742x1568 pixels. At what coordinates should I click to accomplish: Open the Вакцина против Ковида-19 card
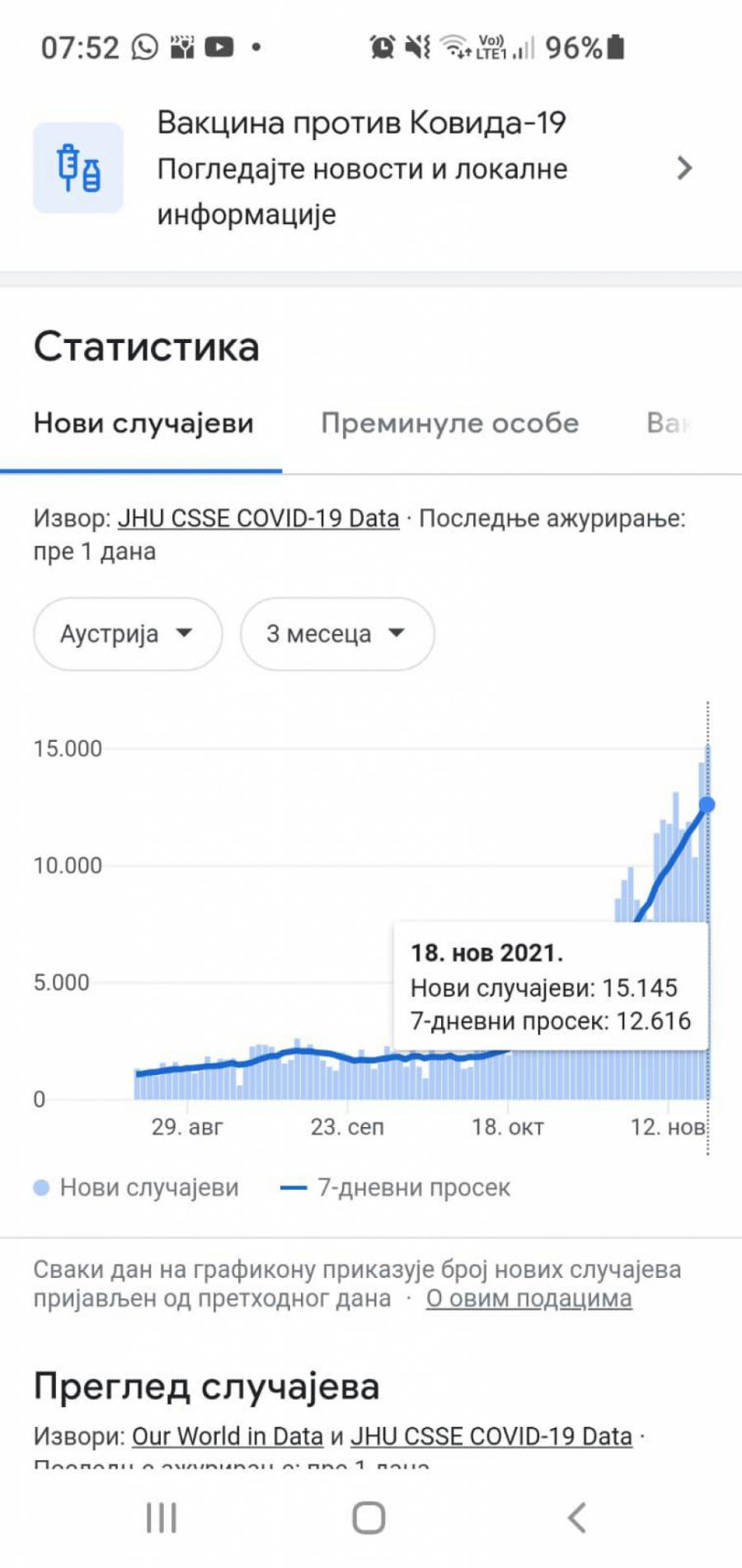tap(363, 168)
